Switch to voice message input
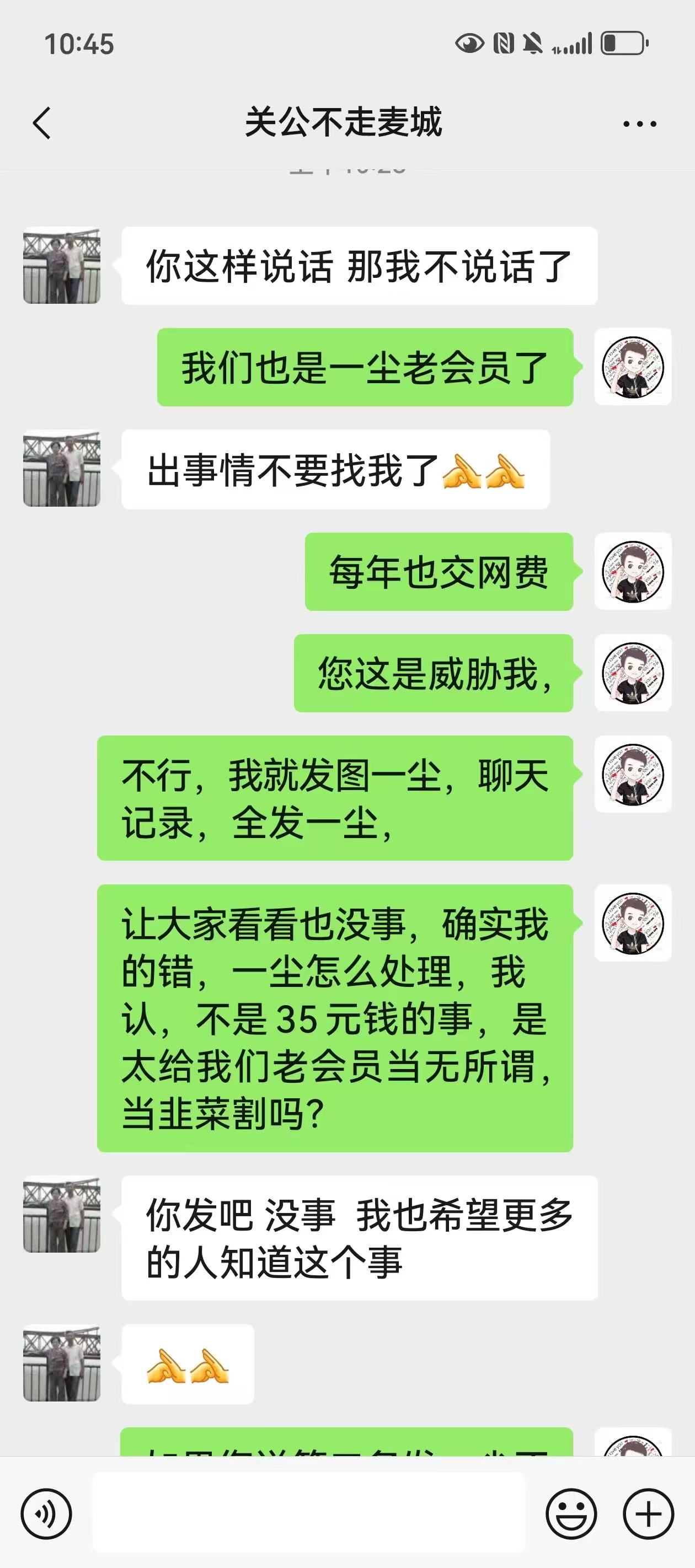This screenshot has height=1568, width=695. click(x=46, y=1514)
